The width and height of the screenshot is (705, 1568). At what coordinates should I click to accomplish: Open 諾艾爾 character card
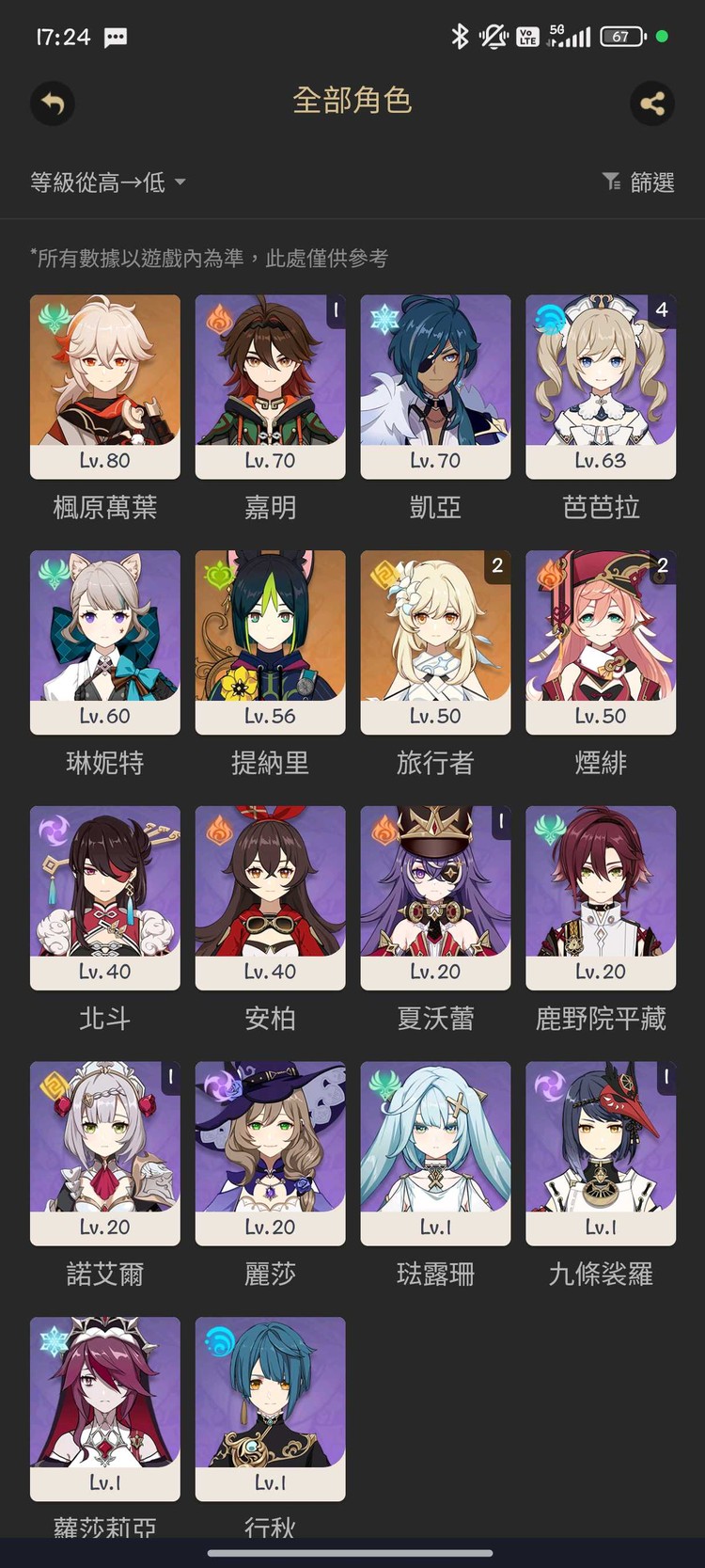(x=105, y=1153)
